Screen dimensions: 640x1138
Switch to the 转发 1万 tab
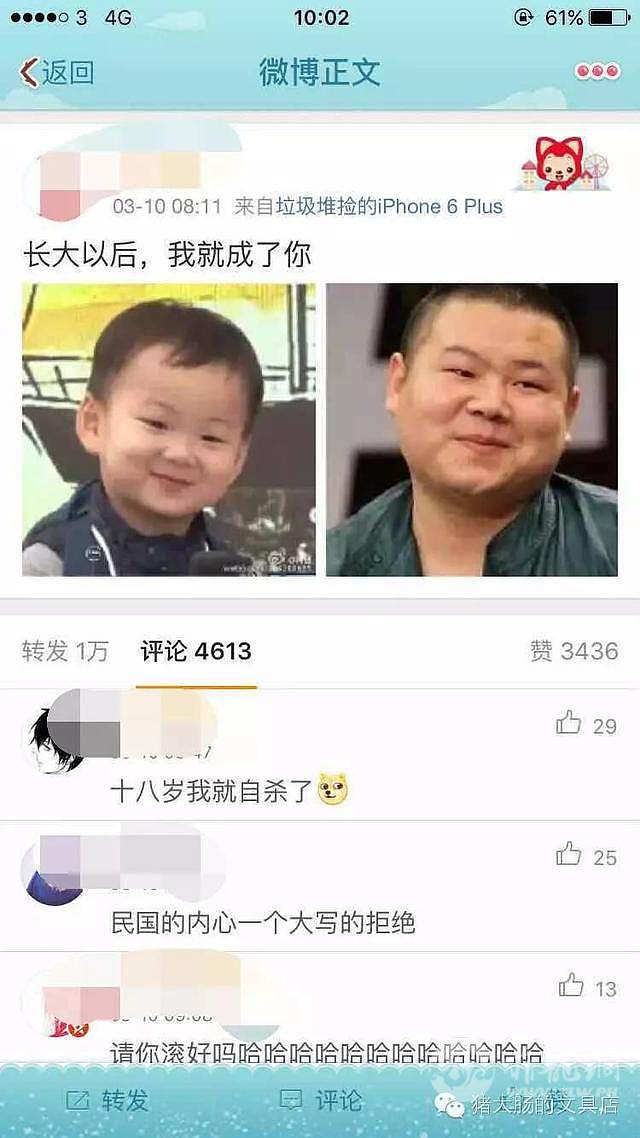(65, 651)
